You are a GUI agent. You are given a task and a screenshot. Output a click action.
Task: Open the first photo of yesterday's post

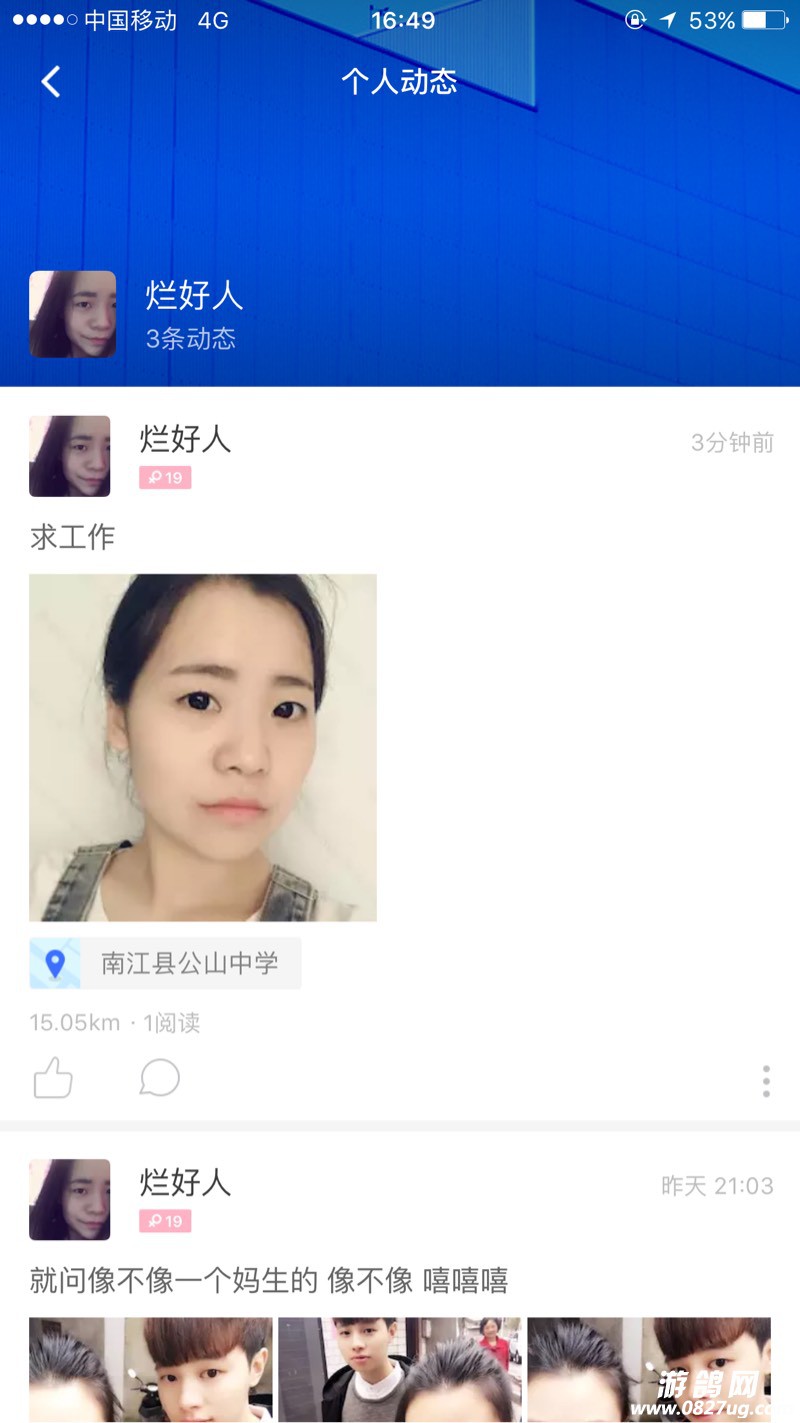tap(150, 1368)
